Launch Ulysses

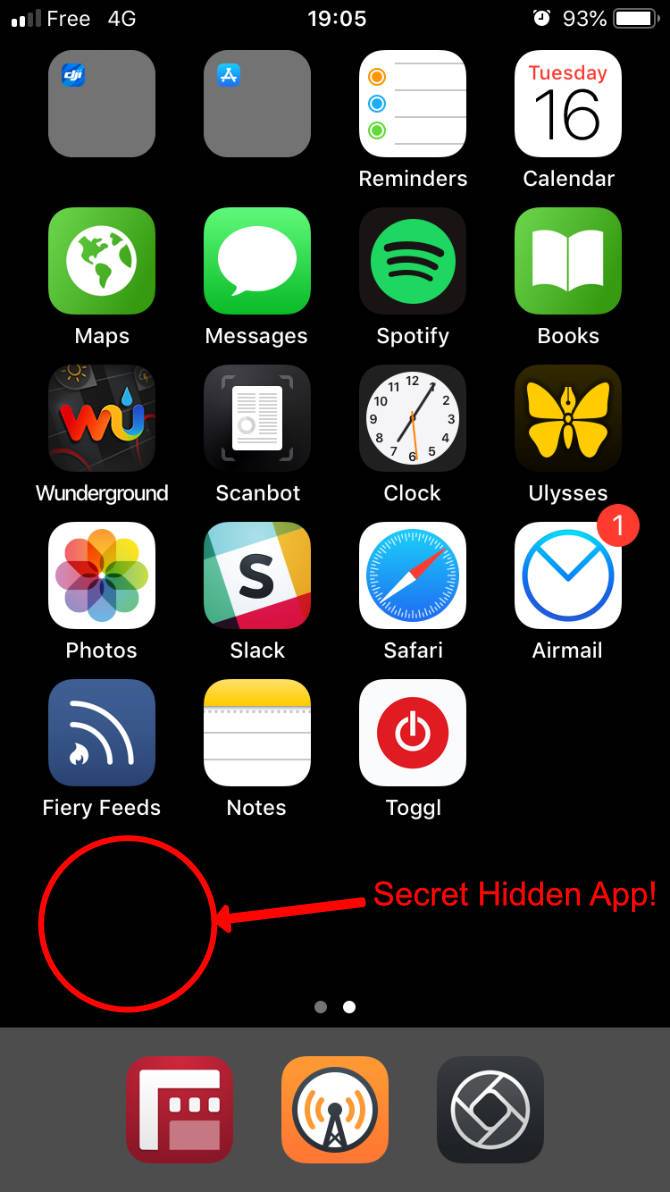point(568,418)
